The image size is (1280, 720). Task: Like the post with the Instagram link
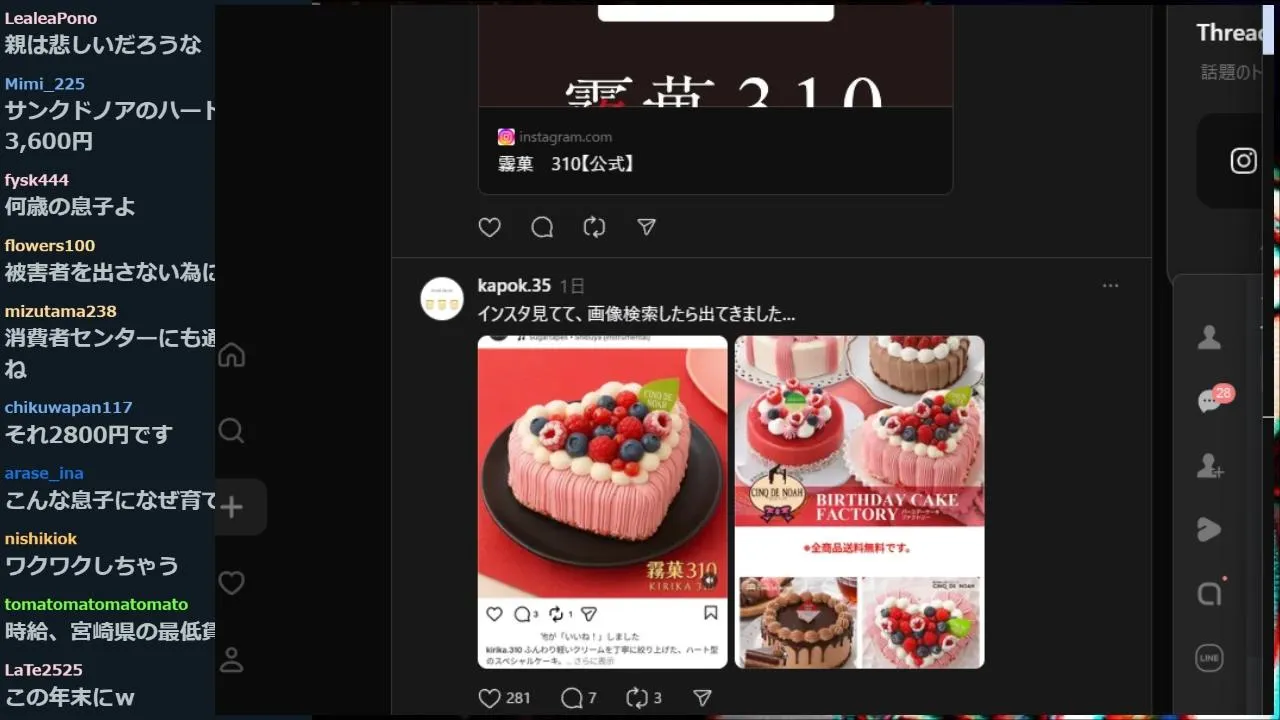click(489, 228)
